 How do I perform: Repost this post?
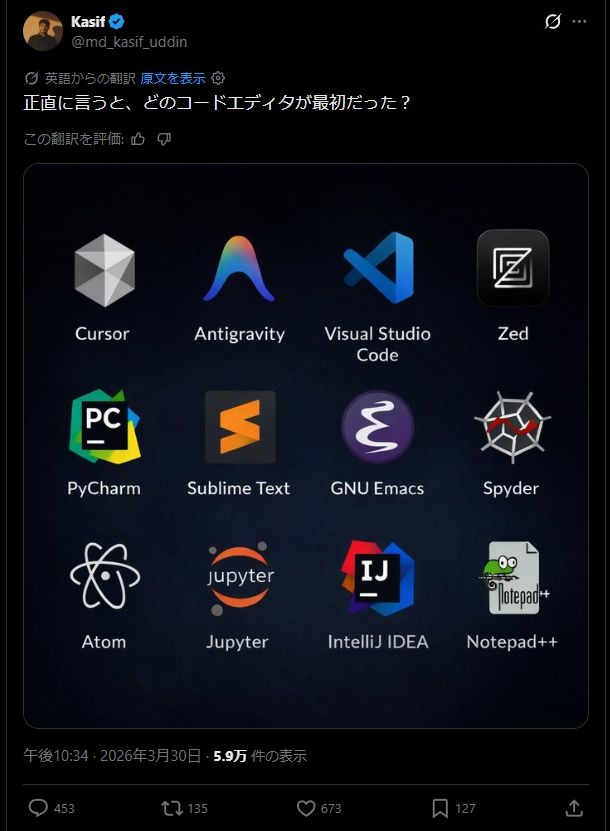pyautogui.click(x=171, y=807)
